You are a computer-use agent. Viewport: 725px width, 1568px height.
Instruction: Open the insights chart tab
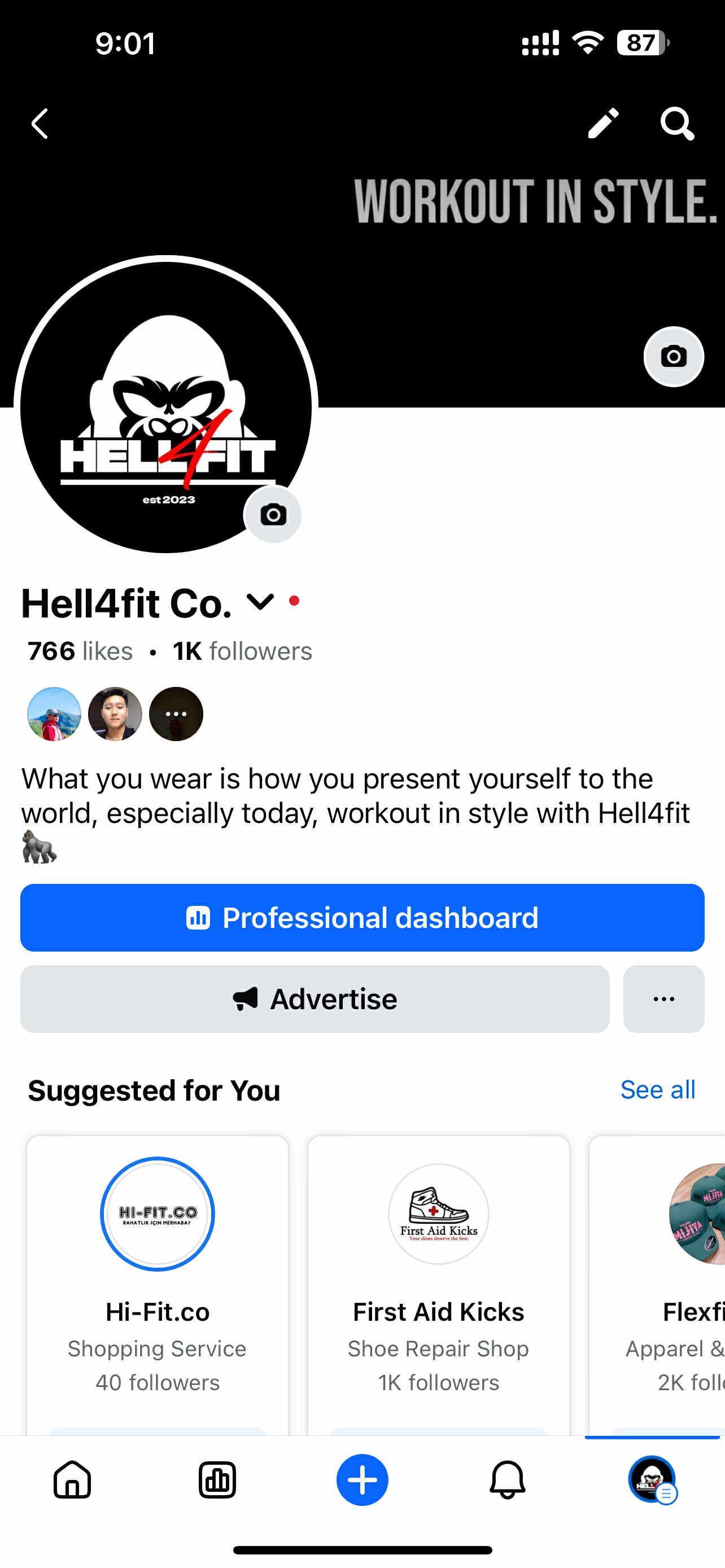click(x=217, y=1480)
